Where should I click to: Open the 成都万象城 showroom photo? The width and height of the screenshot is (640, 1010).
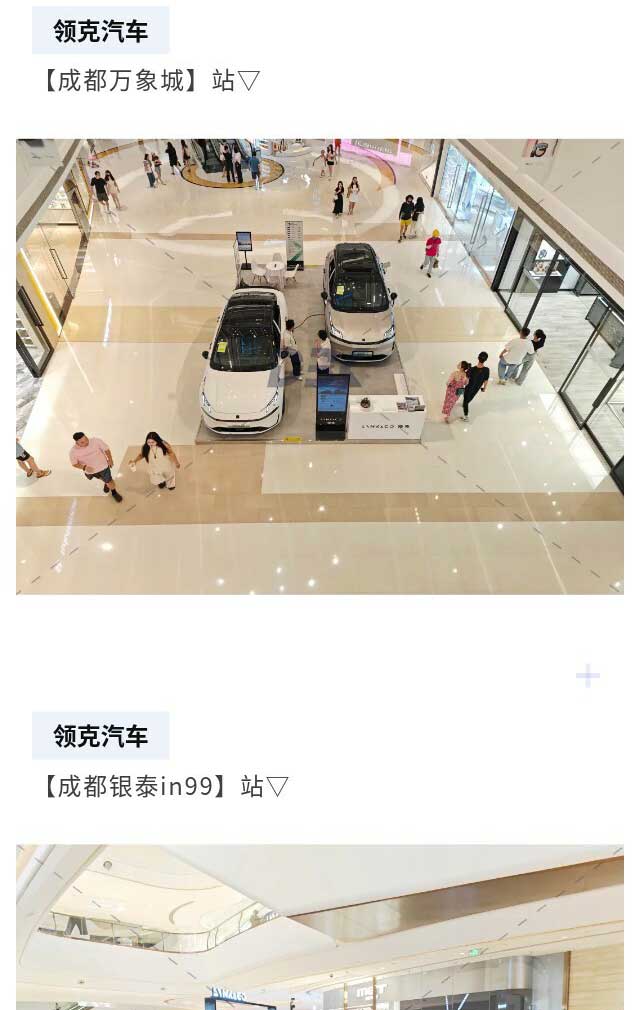click(320, 366)
